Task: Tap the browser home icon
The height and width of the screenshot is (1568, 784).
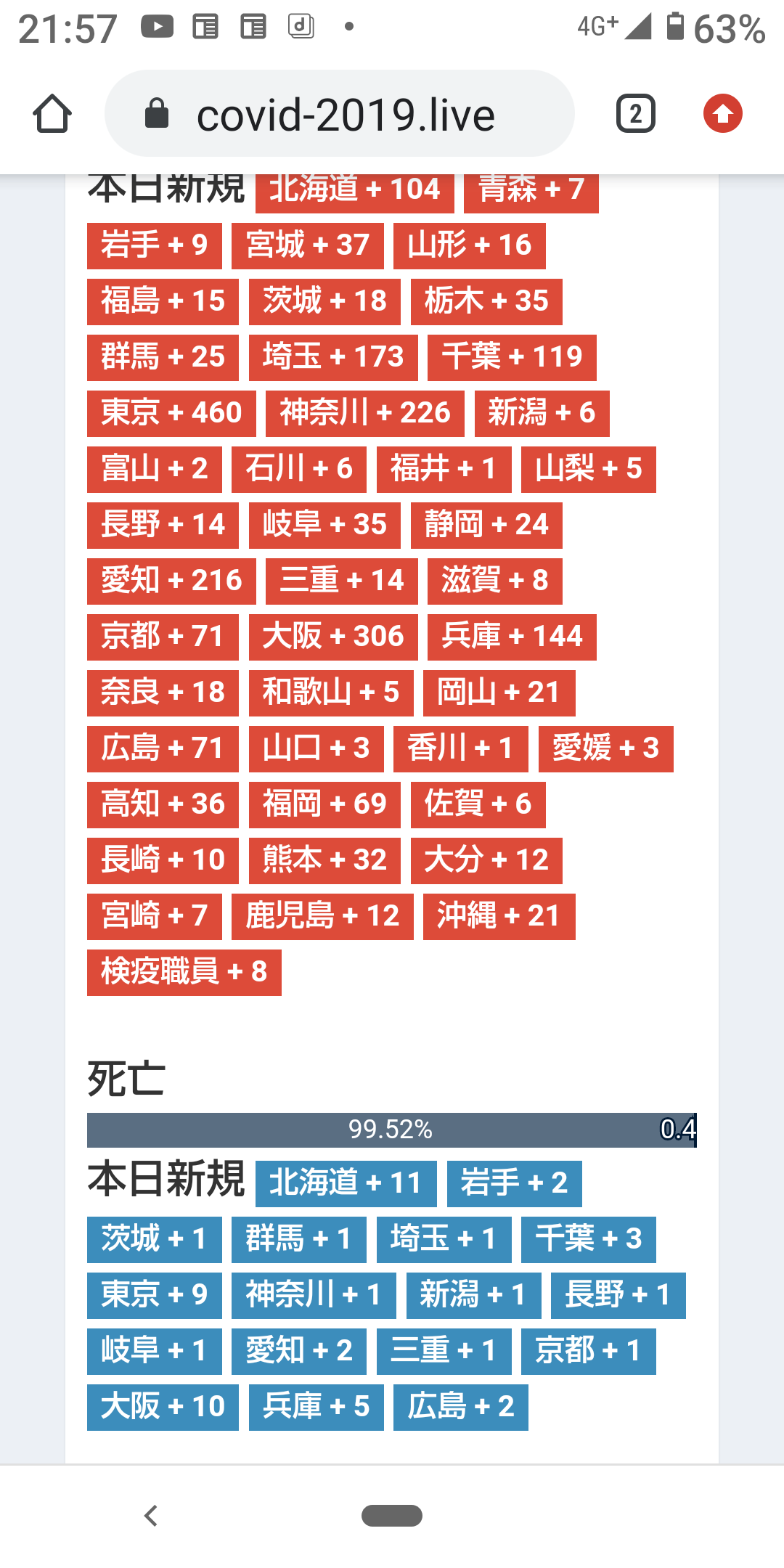Action: 52,114
